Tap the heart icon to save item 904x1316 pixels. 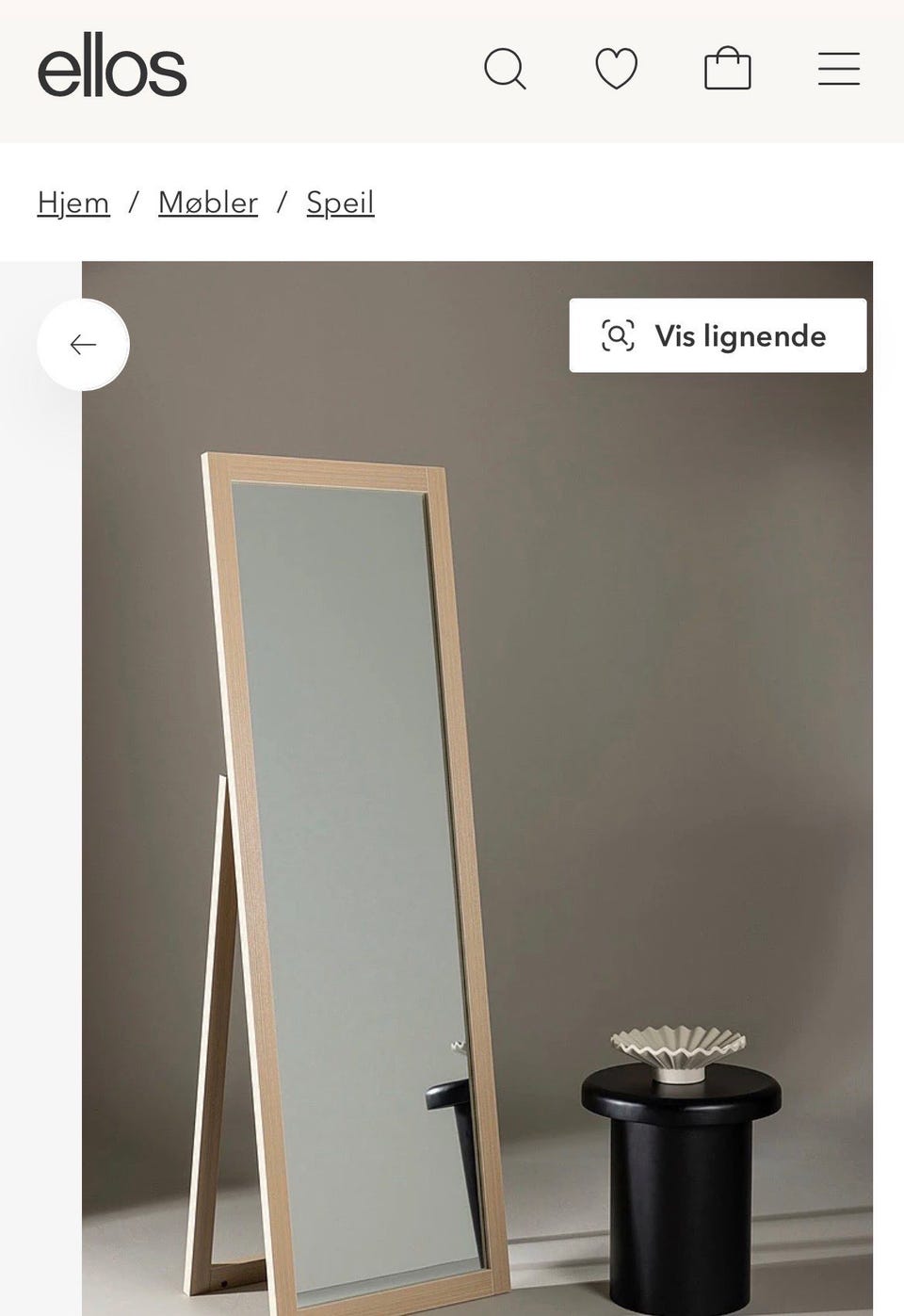coord(617,68)
